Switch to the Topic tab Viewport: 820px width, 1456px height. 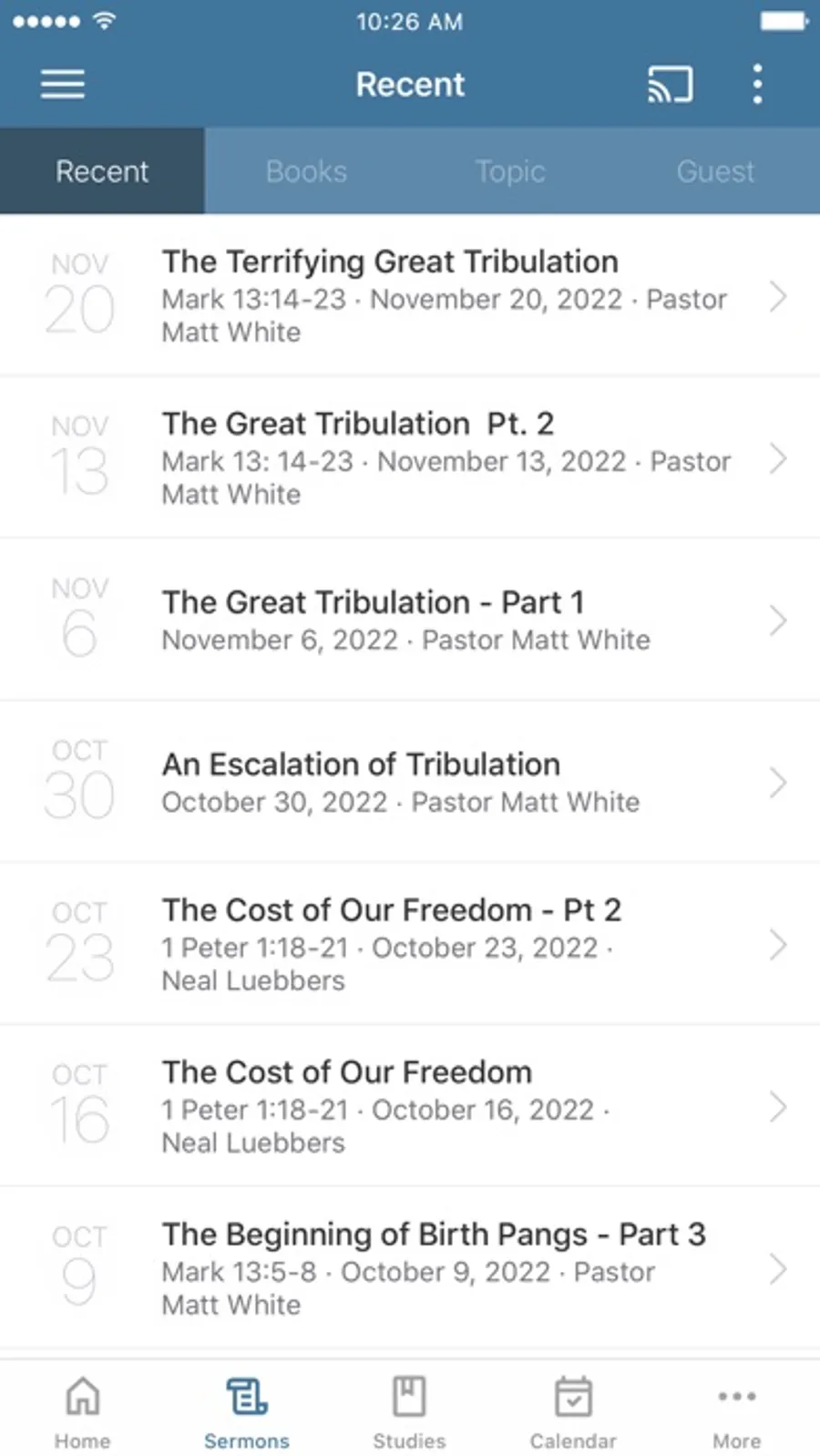click(510, 171)
